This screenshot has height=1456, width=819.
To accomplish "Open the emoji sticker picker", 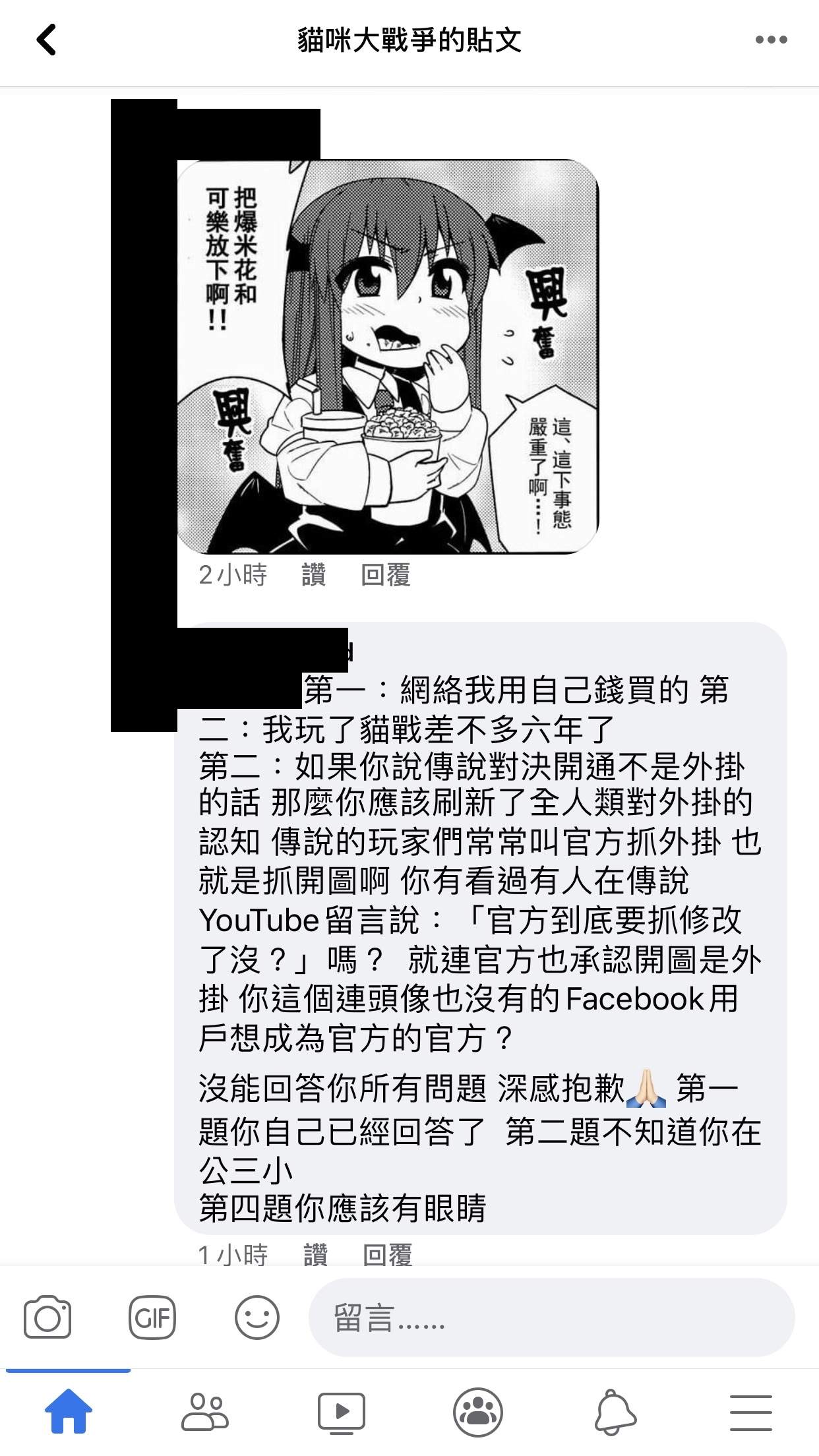I will click(x=257, y=1319).
